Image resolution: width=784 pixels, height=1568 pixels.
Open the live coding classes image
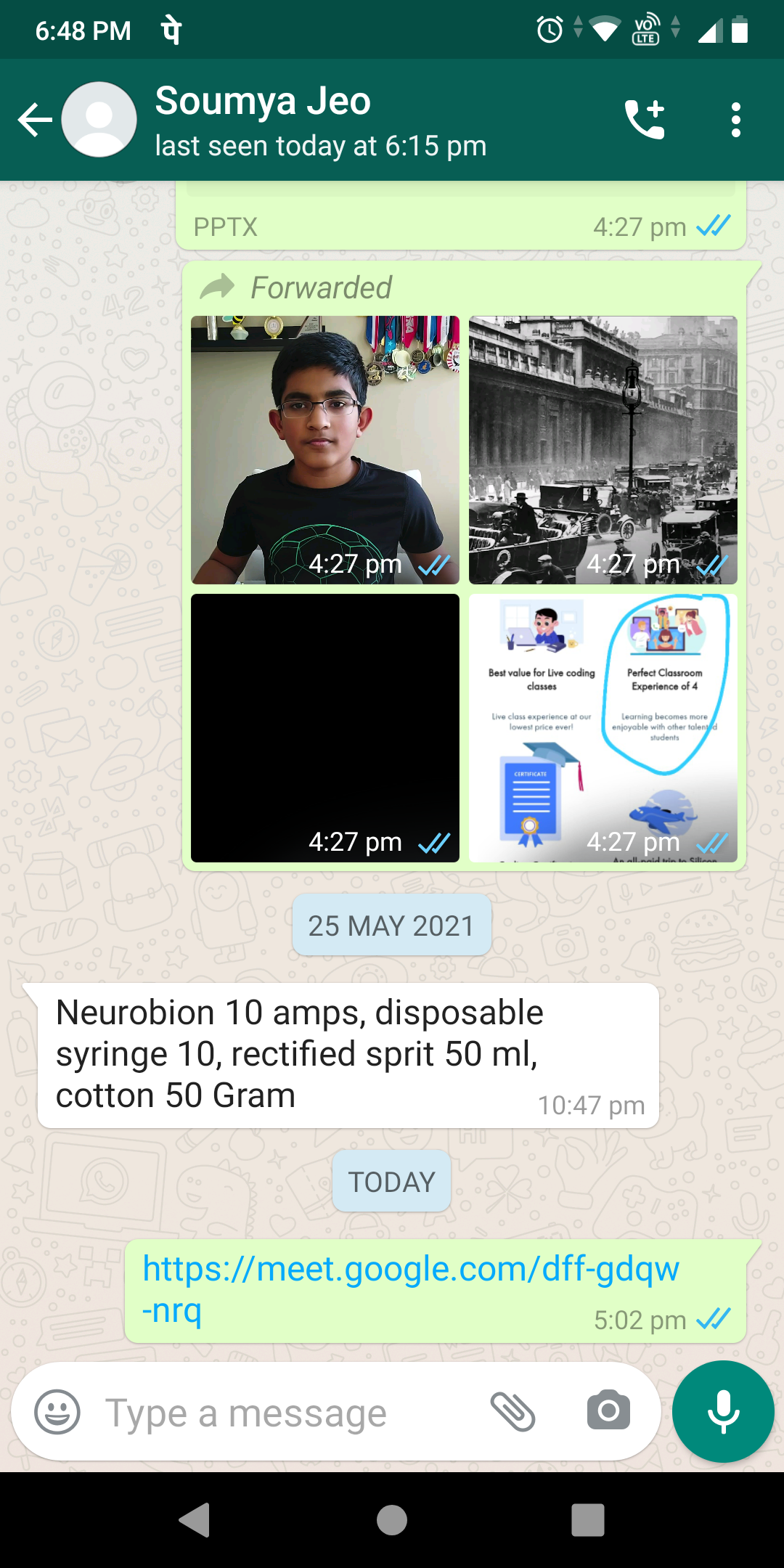603,728
